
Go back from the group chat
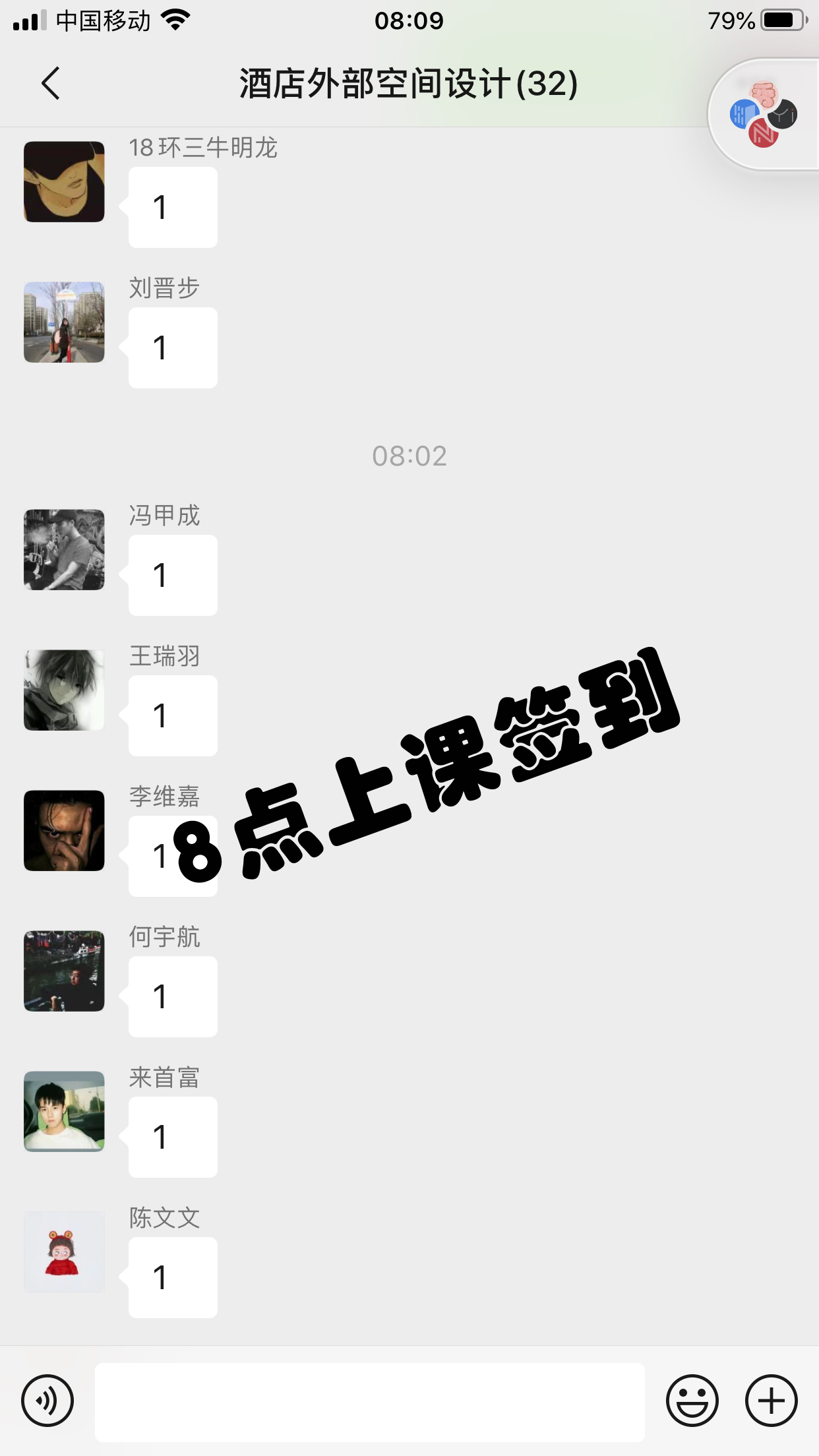pyautogui.click(x=51, y=84)
